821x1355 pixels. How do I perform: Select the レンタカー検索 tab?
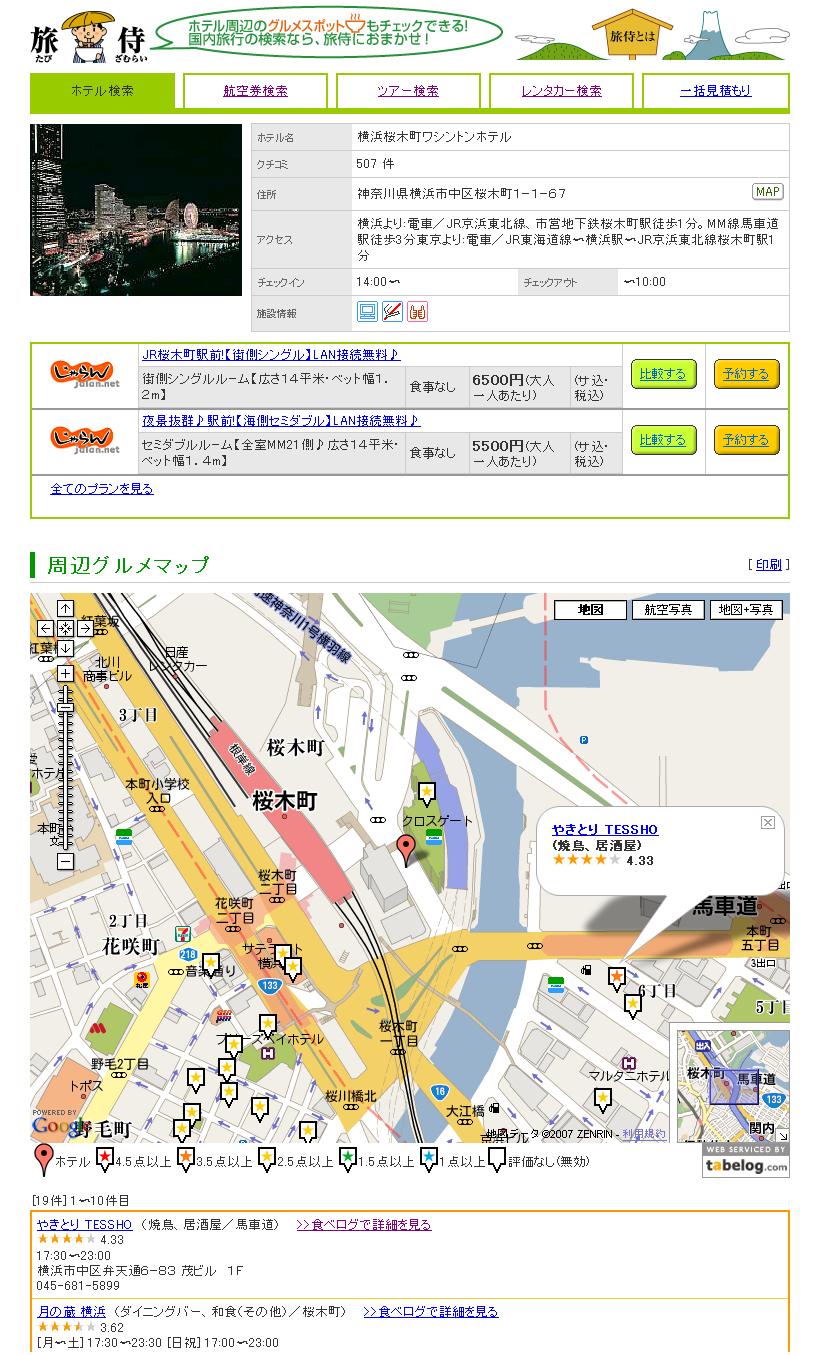pos(561,91)
